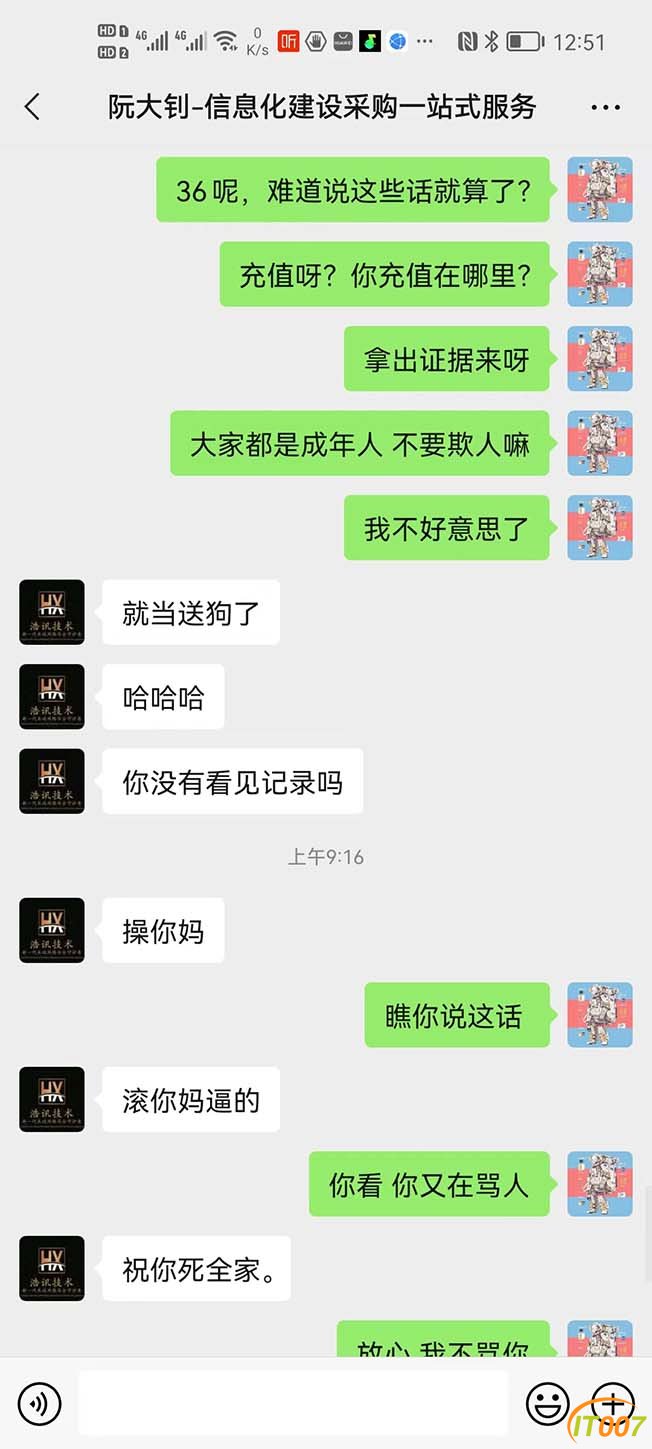652x1449 pixels.
Task: Open the emoji picker
Action: (x=547, y=1404)
